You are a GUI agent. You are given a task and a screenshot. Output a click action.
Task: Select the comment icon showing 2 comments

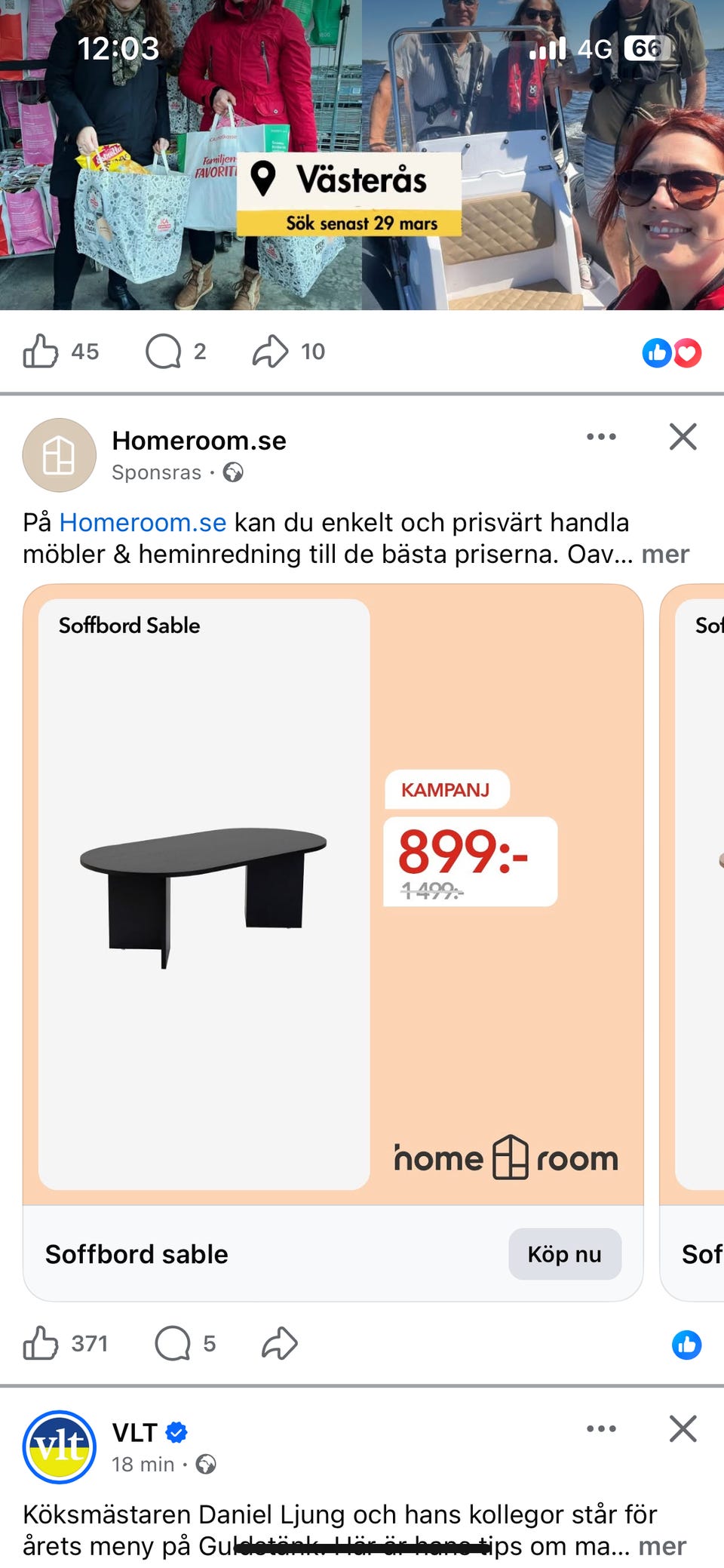pos(164,350)
